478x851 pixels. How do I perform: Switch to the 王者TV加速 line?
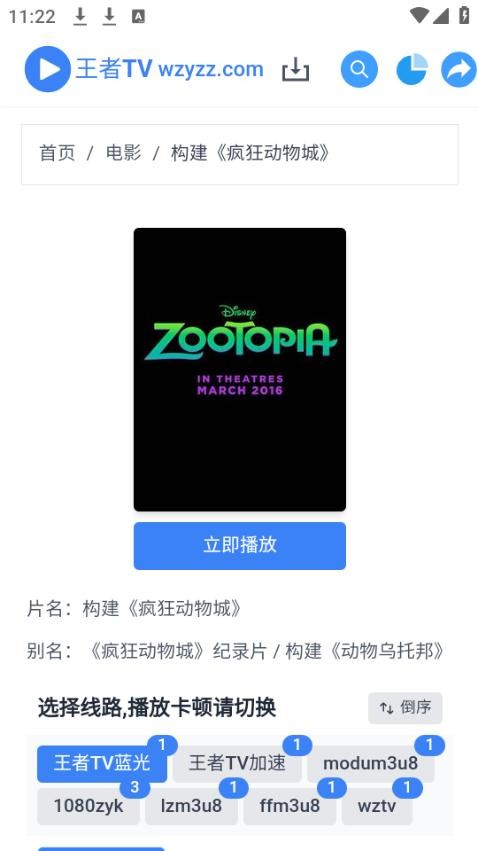(237, 764)
